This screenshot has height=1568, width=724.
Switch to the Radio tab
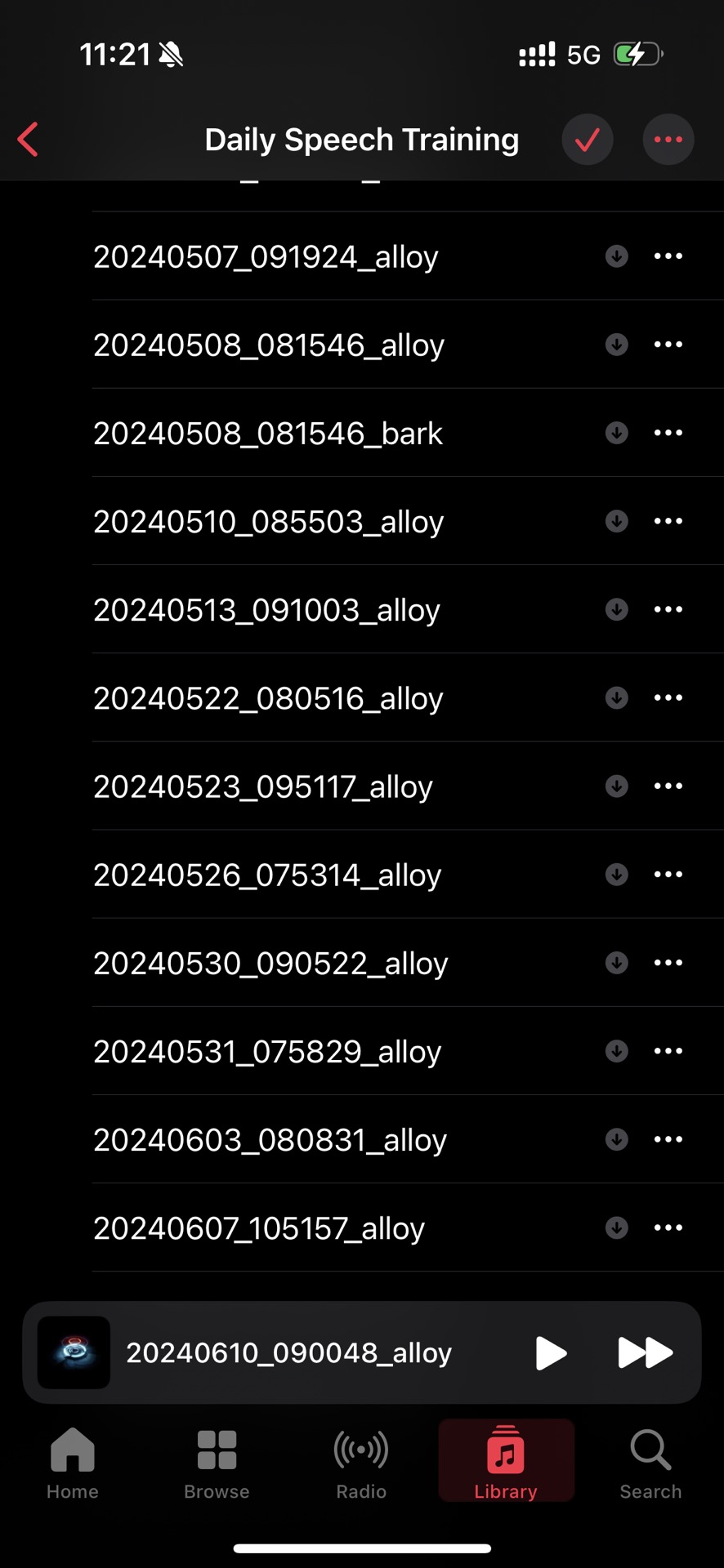coord(361,1463)
